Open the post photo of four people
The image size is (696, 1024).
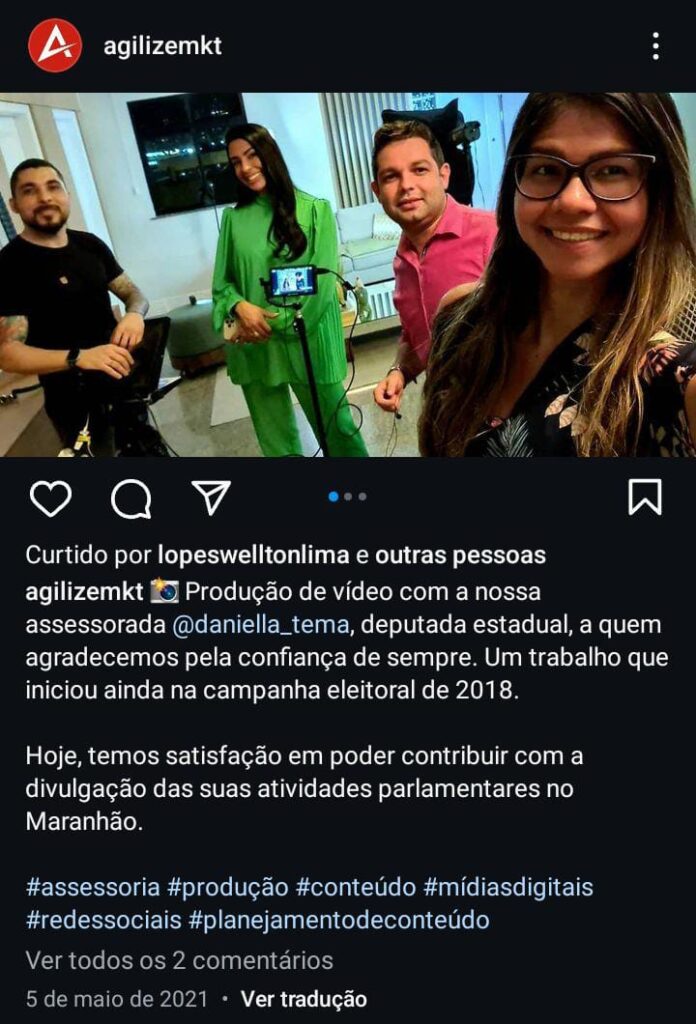348,275
